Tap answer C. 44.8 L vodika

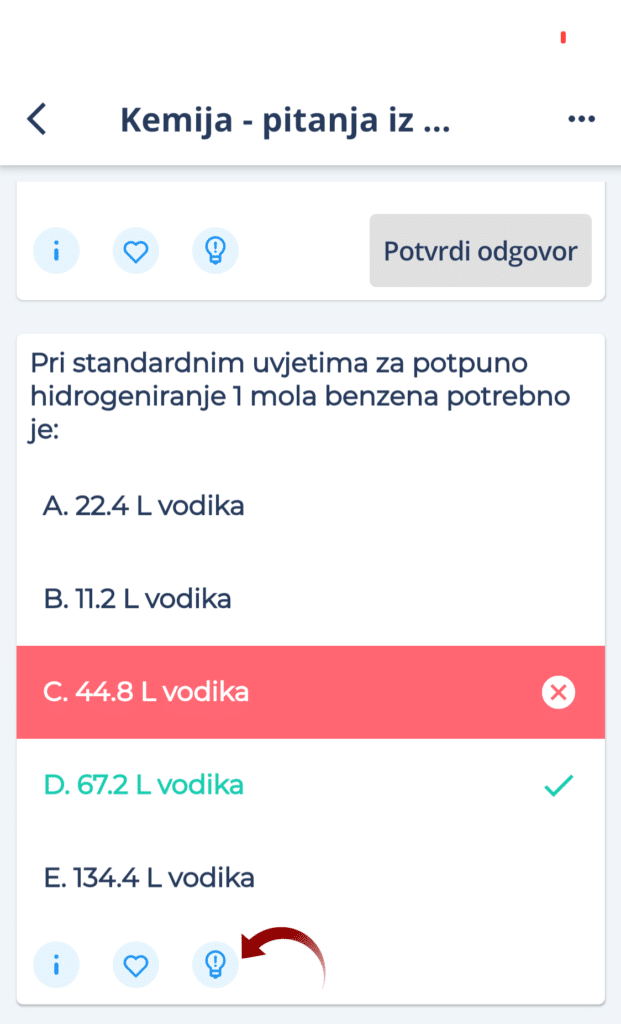point(311,692)
